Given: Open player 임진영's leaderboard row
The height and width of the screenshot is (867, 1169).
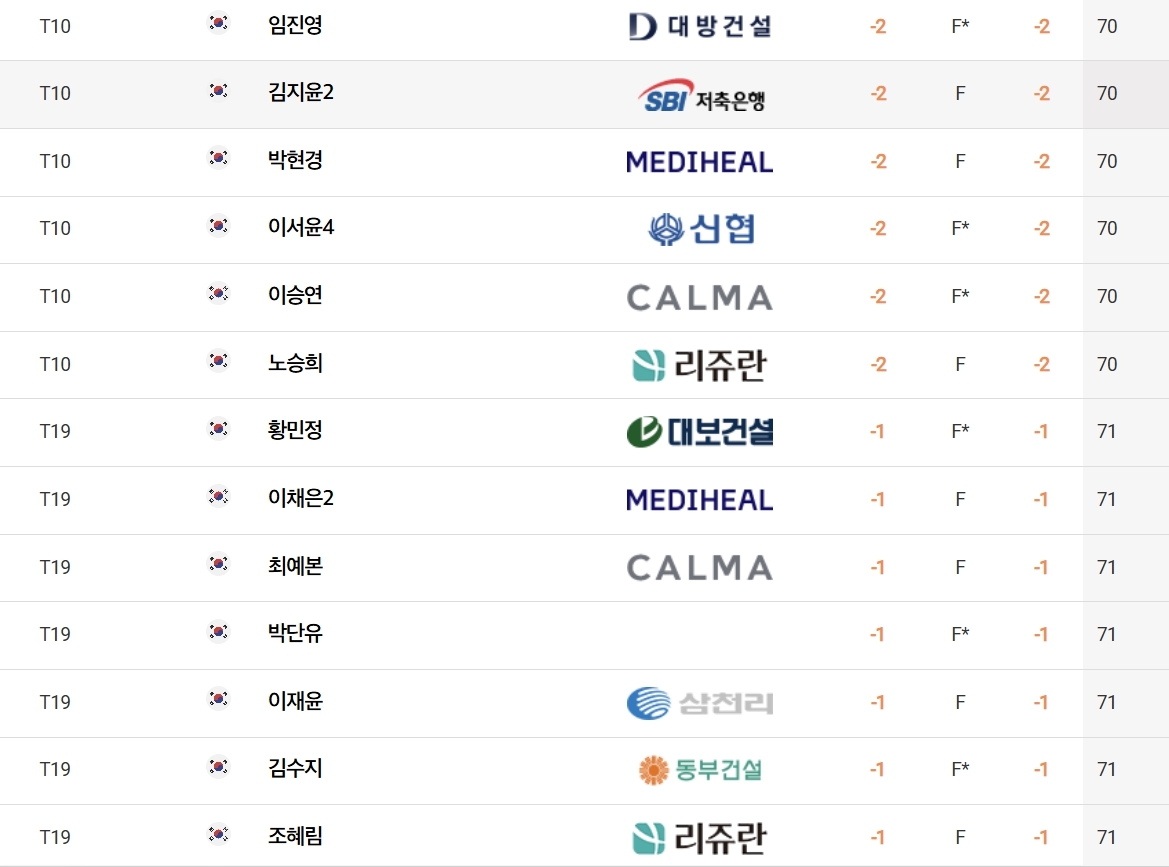Looking at the screenshot, I should (584, 27).
